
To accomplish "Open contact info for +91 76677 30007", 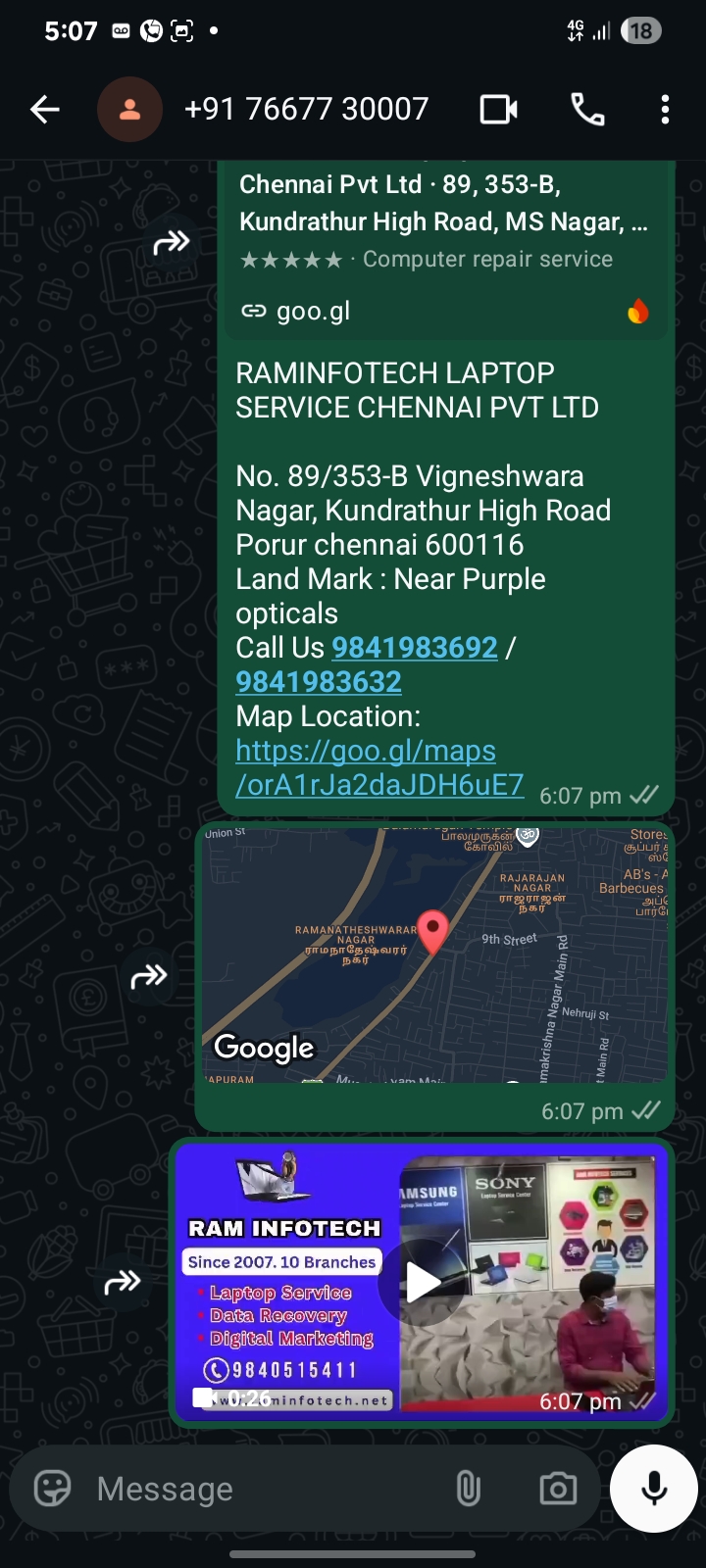I will pyautogui.click(x=306, y=109).
